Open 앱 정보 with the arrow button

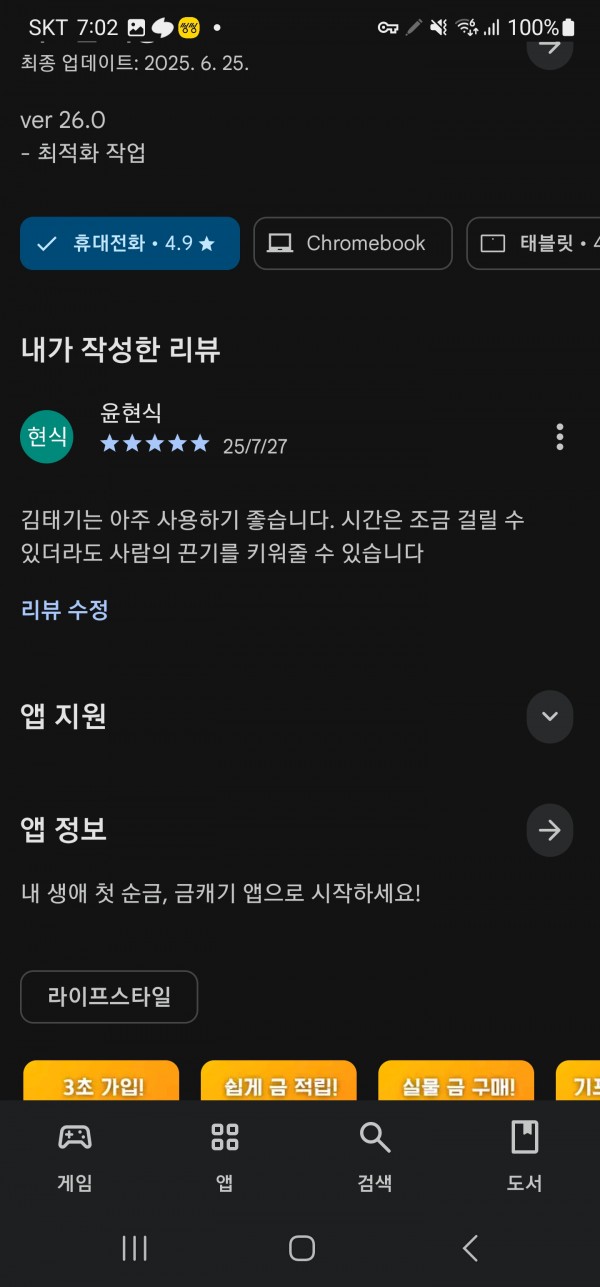[x=549, y=830]
